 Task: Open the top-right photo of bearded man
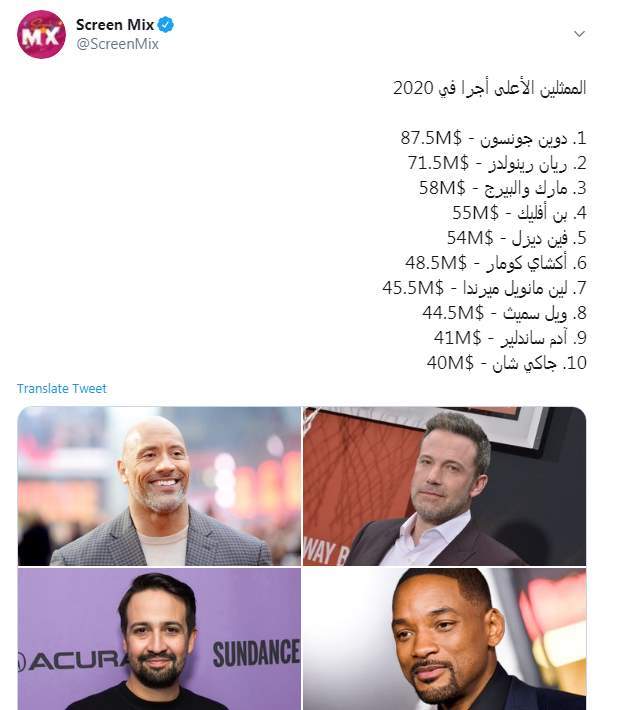(444, 486)
